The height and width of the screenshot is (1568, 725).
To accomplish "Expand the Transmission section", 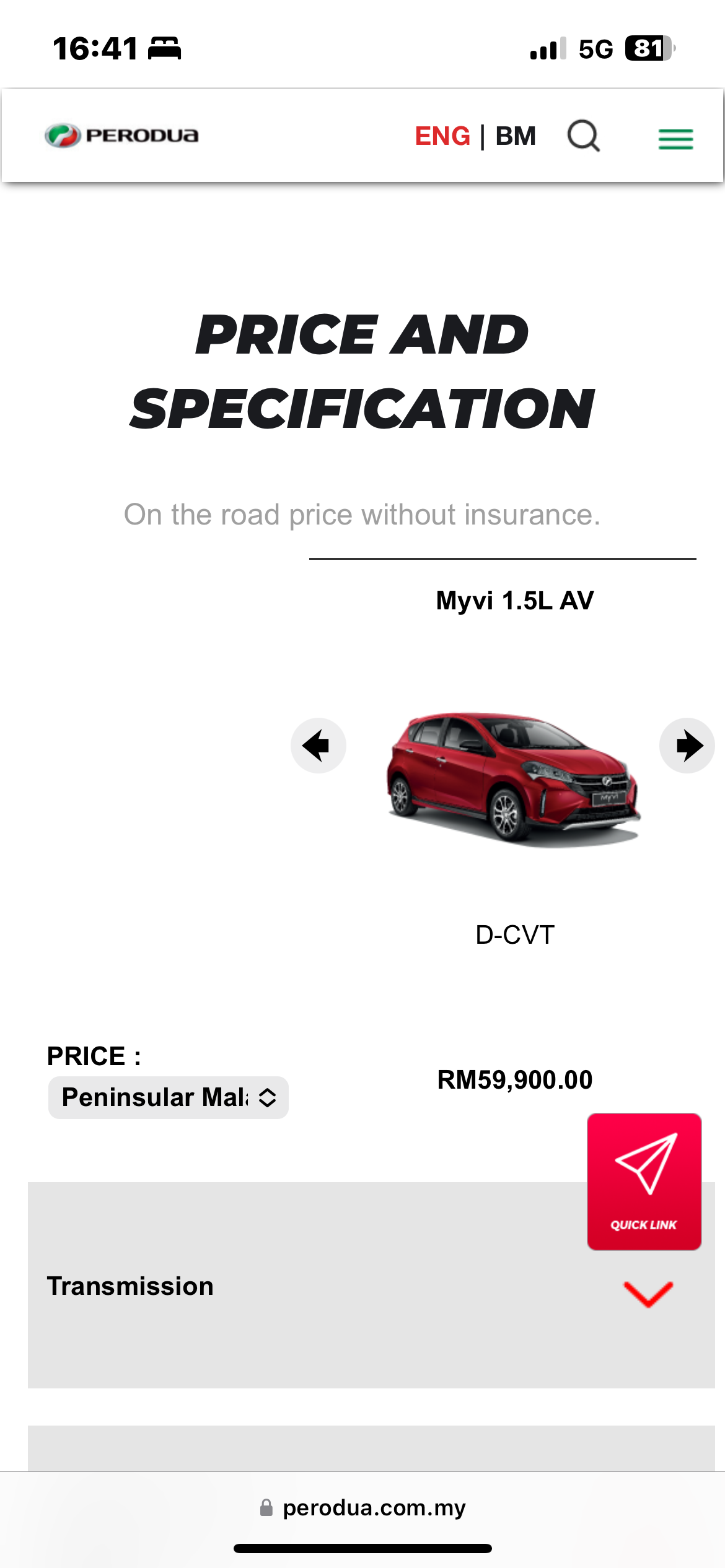I will click(x=648, y=1293).
